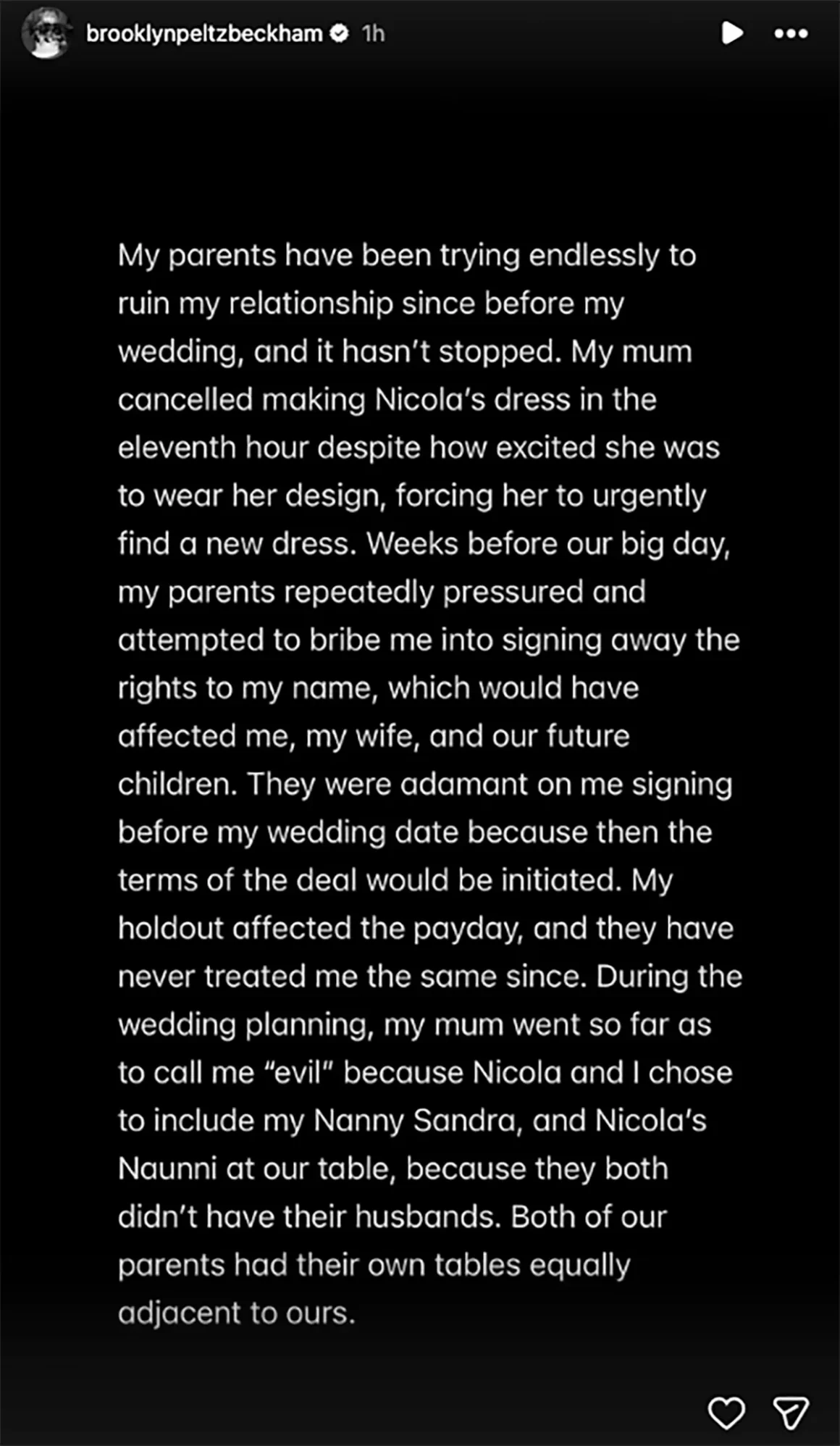Open the three-dot overflow menu

791,33
